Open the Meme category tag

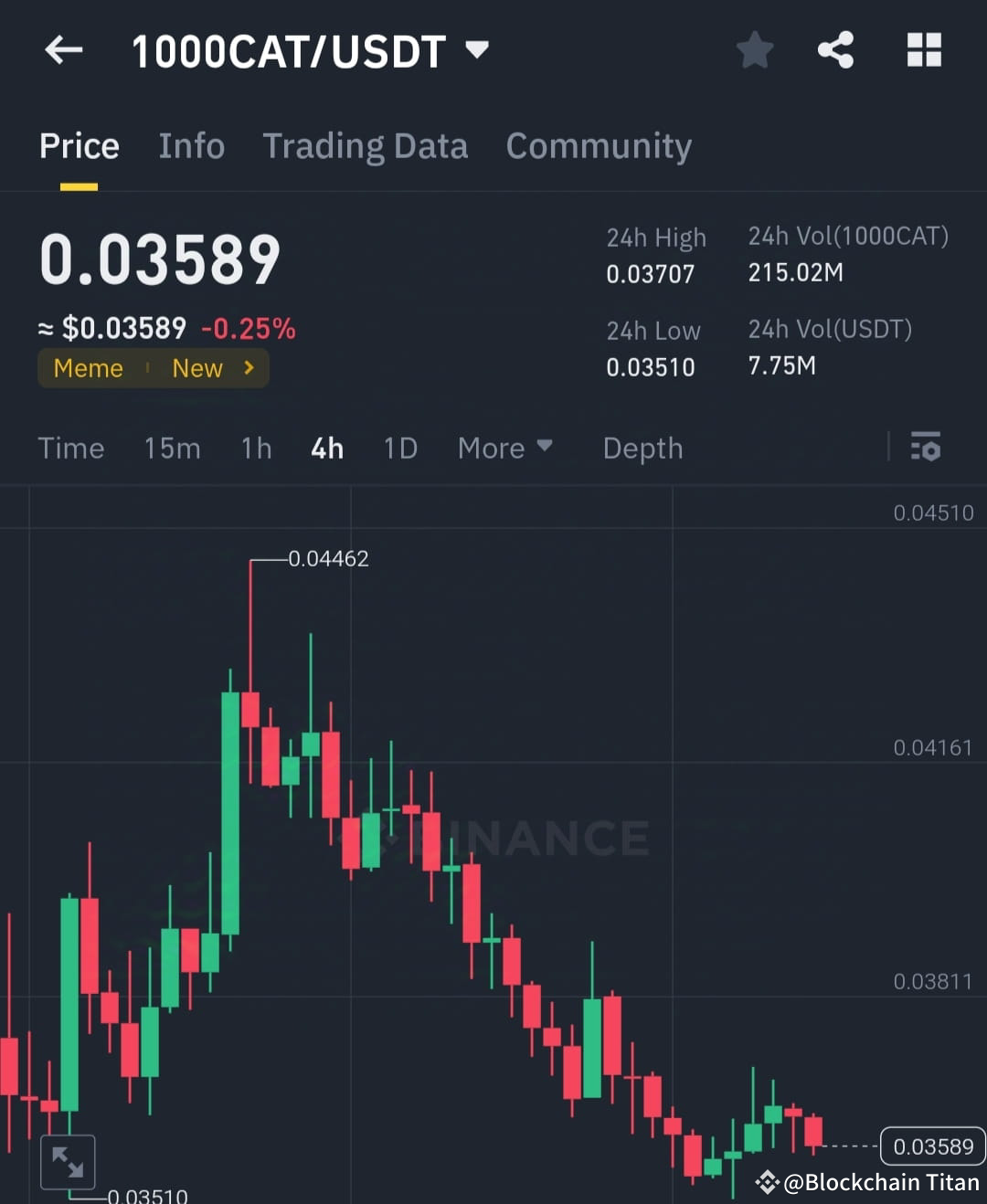coord(89,368)
